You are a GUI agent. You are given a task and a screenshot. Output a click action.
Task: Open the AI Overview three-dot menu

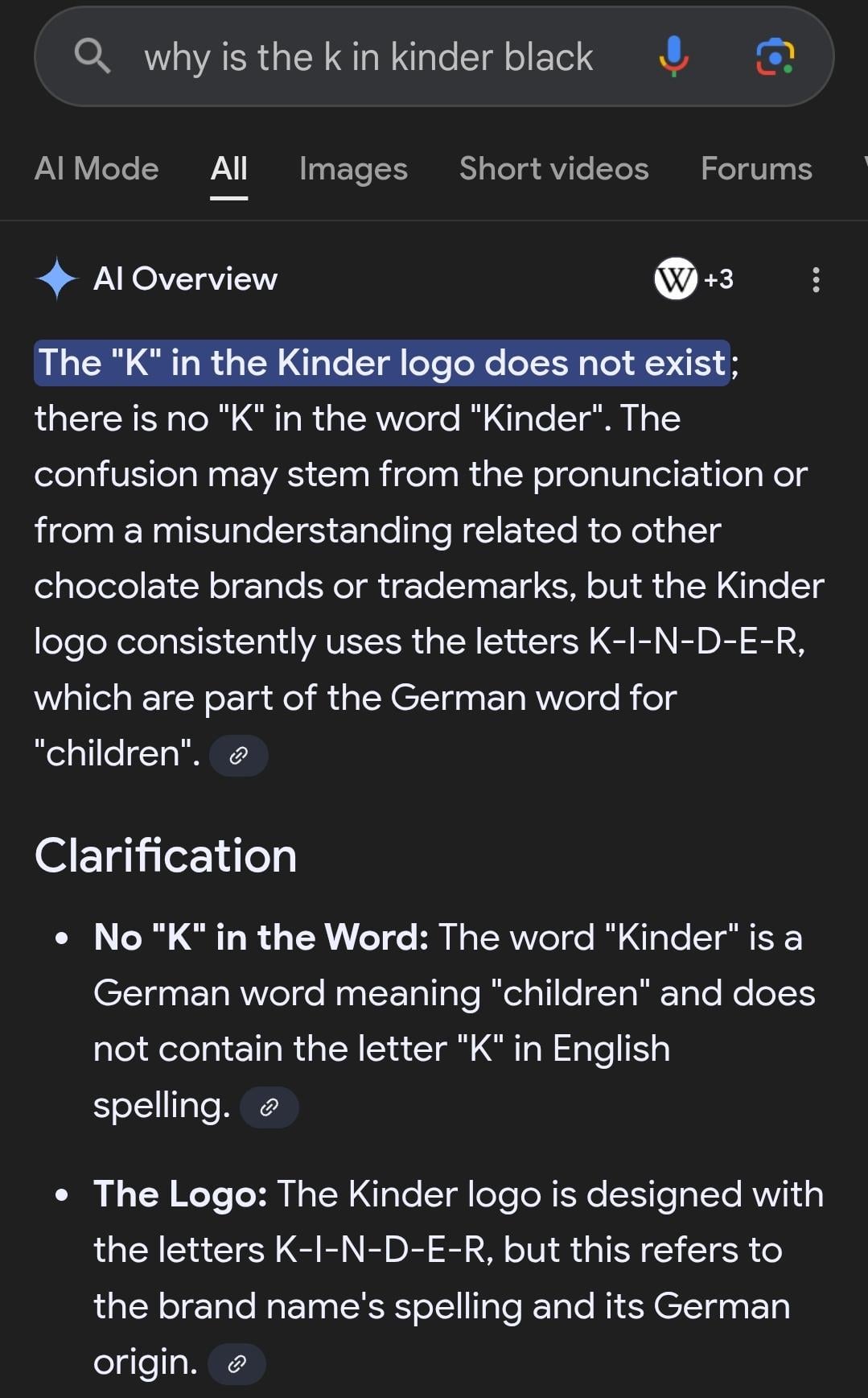click(816, 280)
